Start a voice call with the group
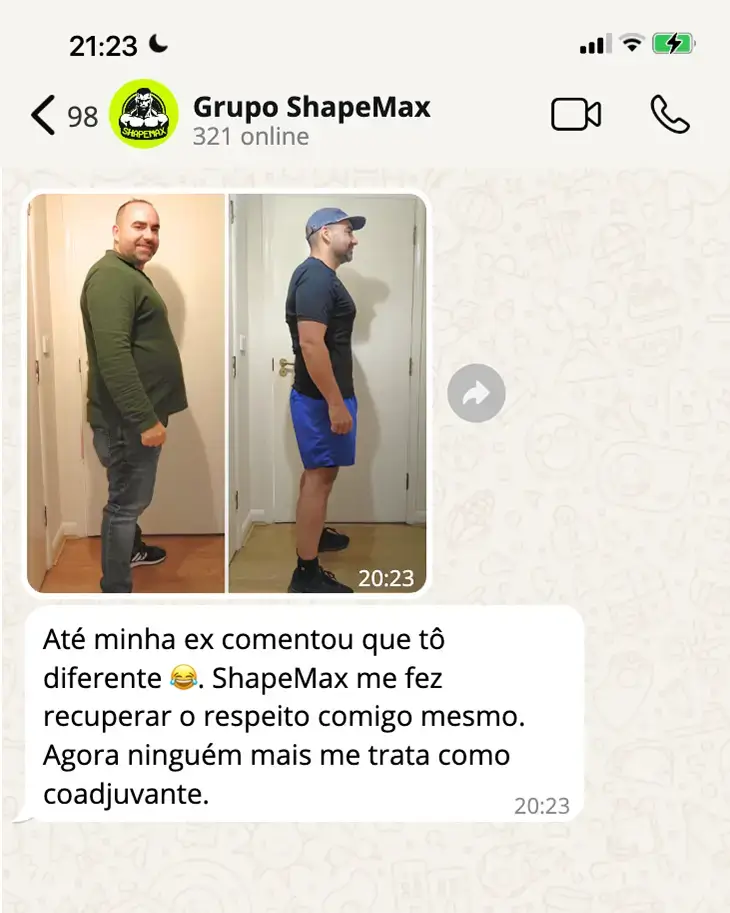This screenshot has width=730, height=913. (x=669, y=115)
